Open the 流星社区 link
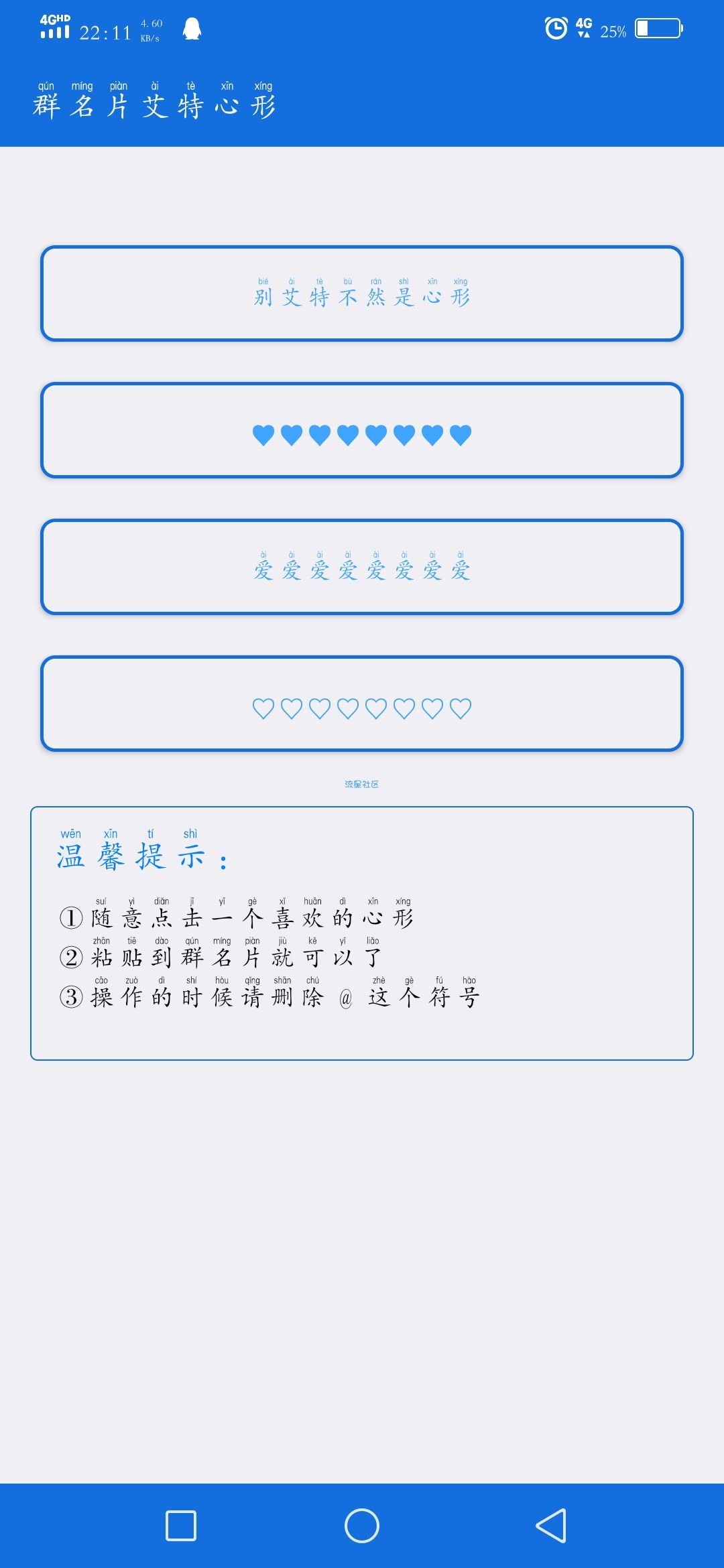Viewport: 724px width, 1568px height. (362, 784)
